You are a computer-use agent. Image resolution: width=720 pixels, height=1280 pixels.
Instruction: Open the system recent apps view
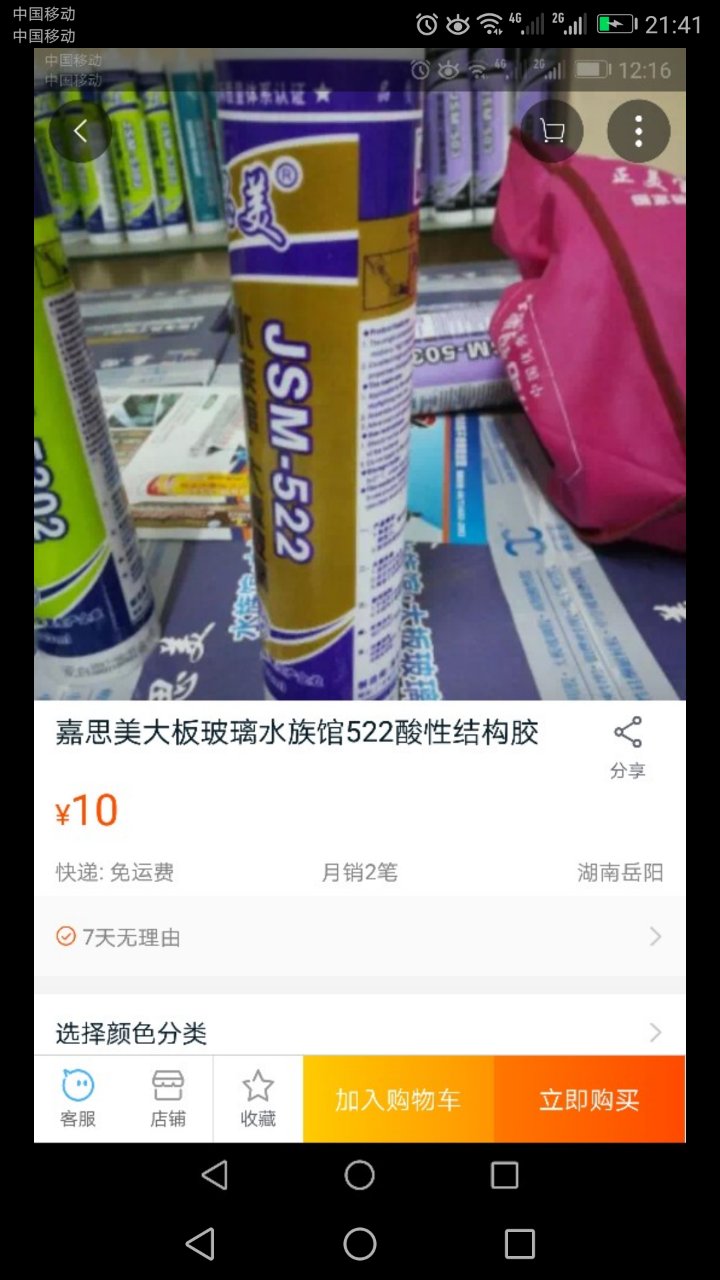pyautogui.click(x=519, y=1244)
